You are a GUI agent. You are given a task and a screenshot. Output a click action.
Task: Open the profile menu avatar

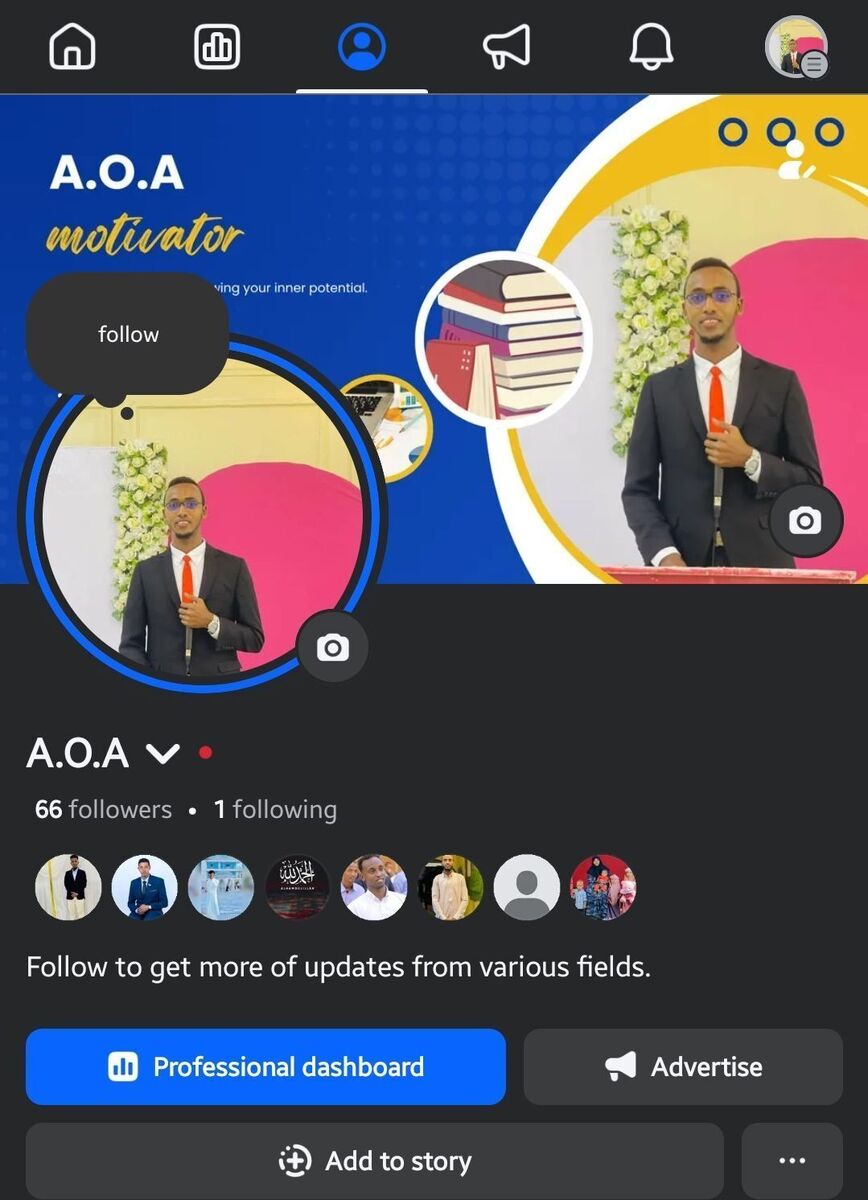[x=796, y=46]
